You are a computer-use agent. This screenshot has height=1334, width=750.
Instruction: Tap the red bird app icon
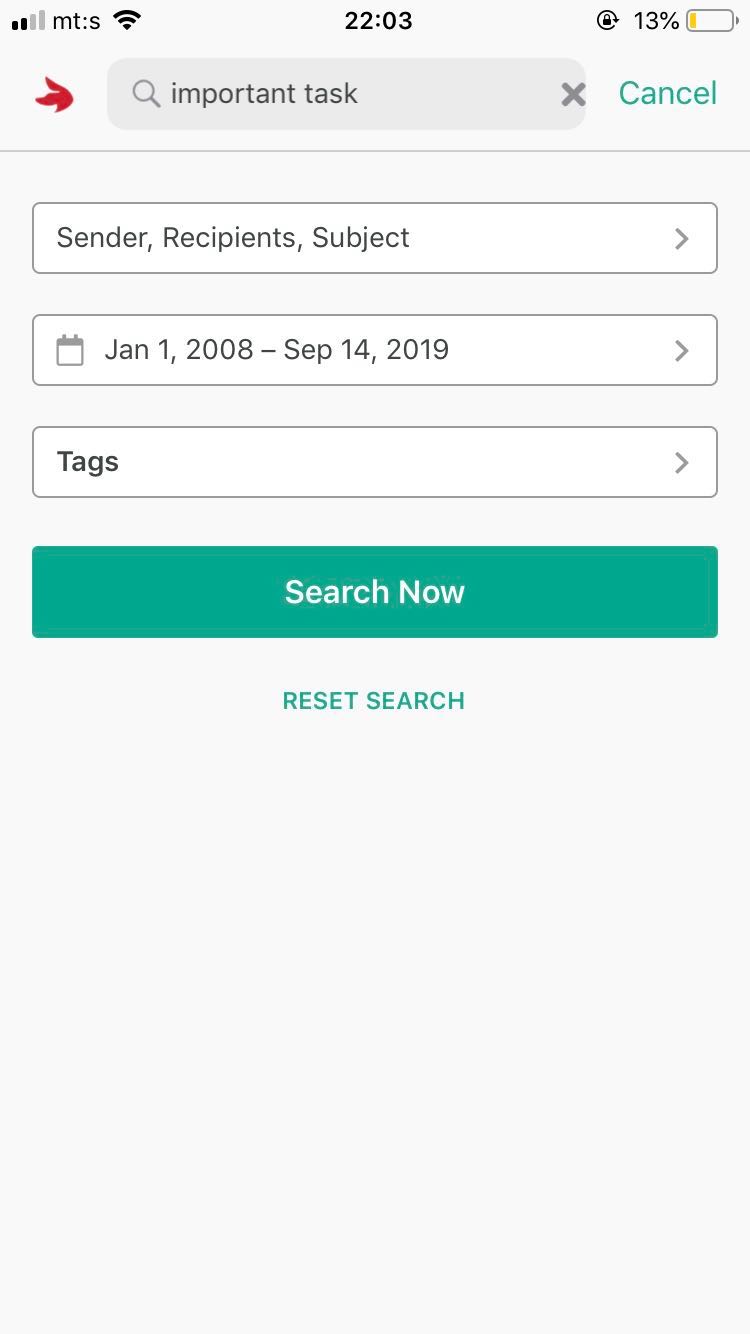tap(54, 94)
